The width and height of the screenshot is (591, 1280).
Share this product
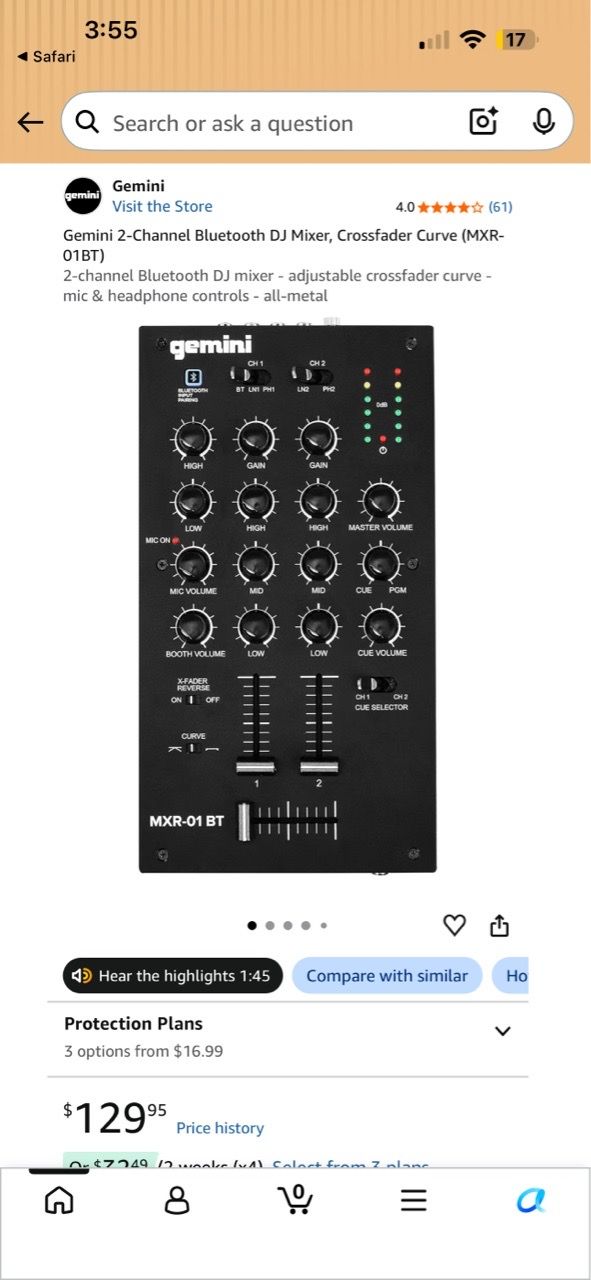(x=500, y=926)
